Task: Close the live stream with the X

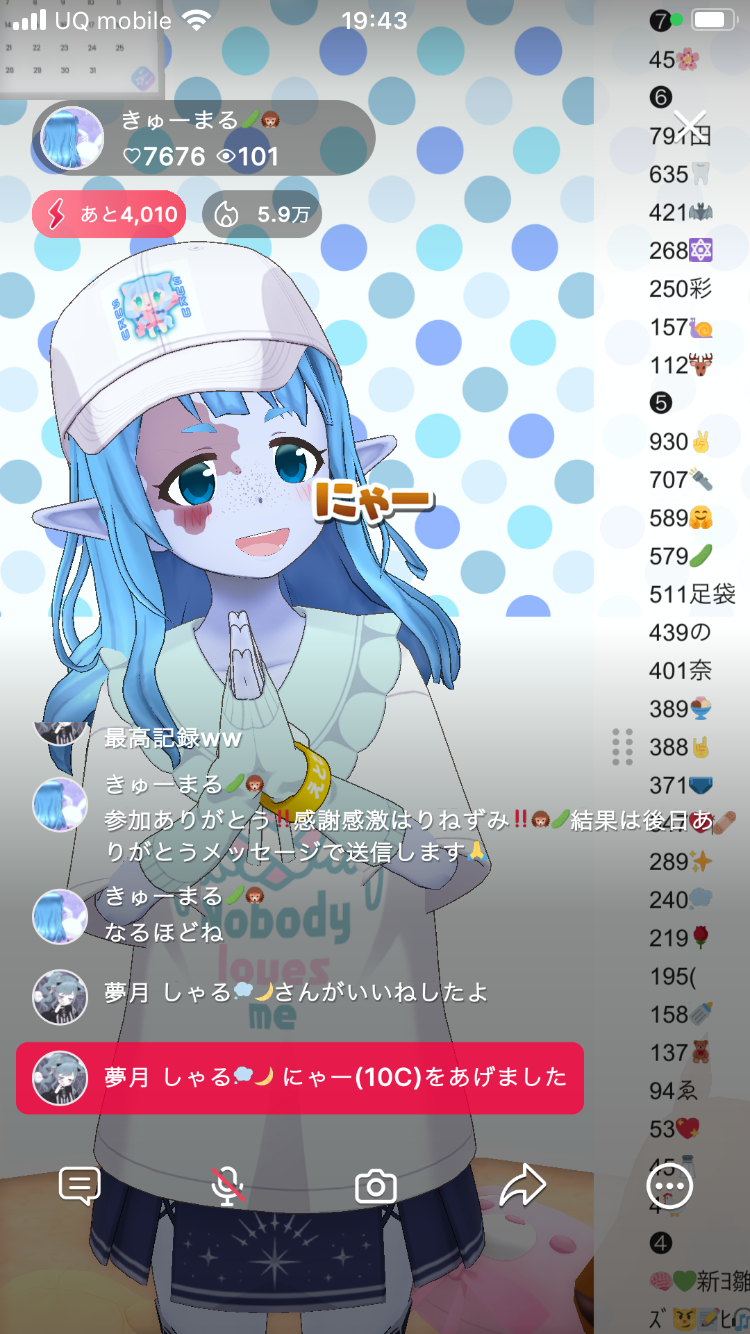Action: click(689, 126)
